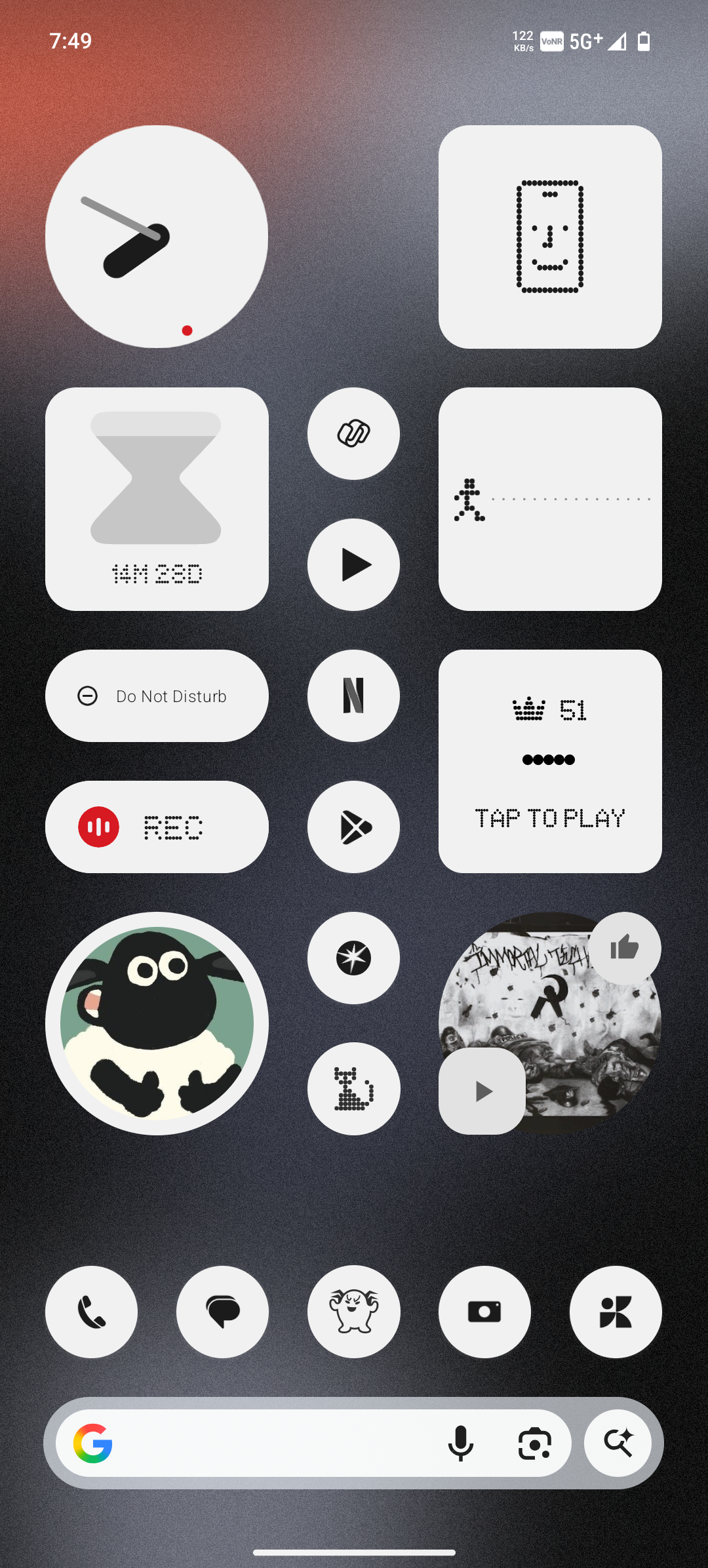Screen dimensions: 708x1568
Task: Launch the Netflix app
Action: [x=353, y=696]
